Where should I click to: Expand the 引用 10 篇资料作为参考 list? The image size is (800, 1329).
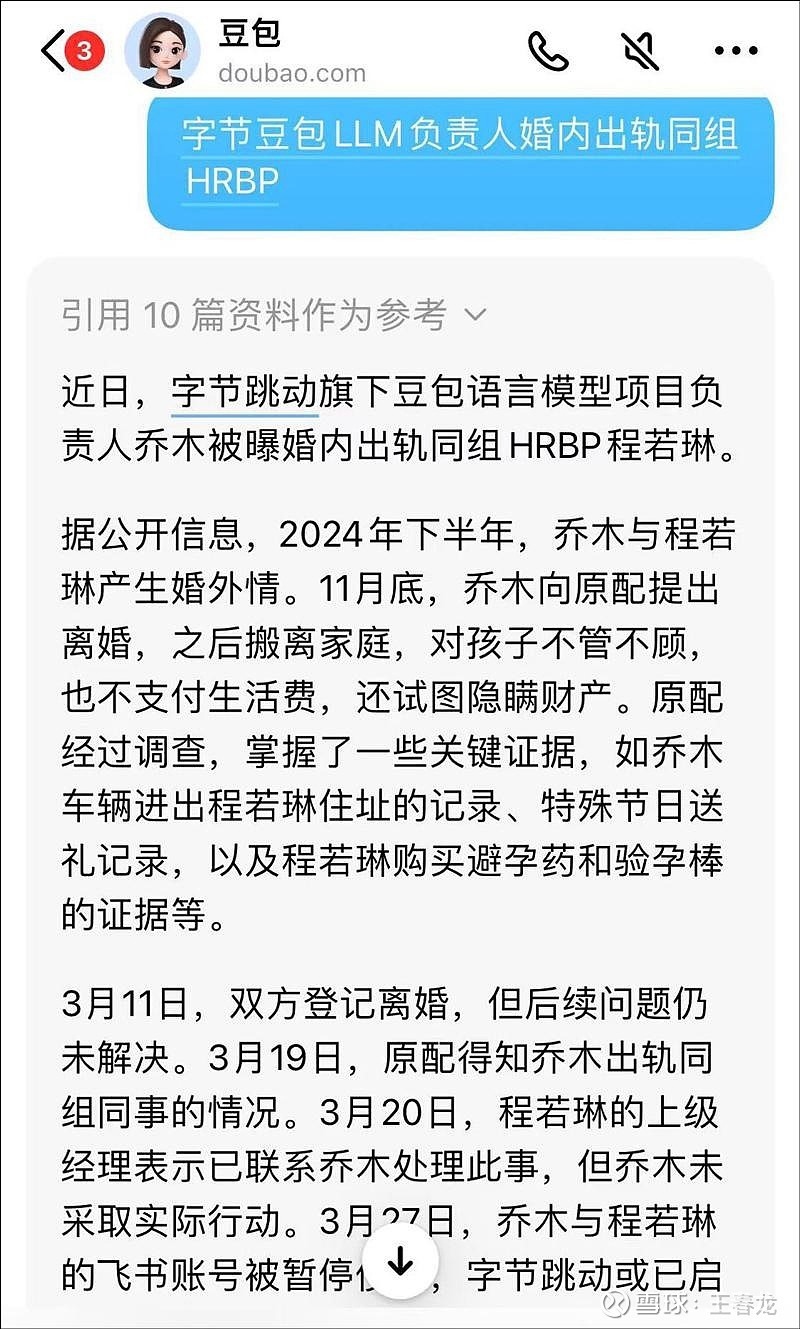pos(274,315)
